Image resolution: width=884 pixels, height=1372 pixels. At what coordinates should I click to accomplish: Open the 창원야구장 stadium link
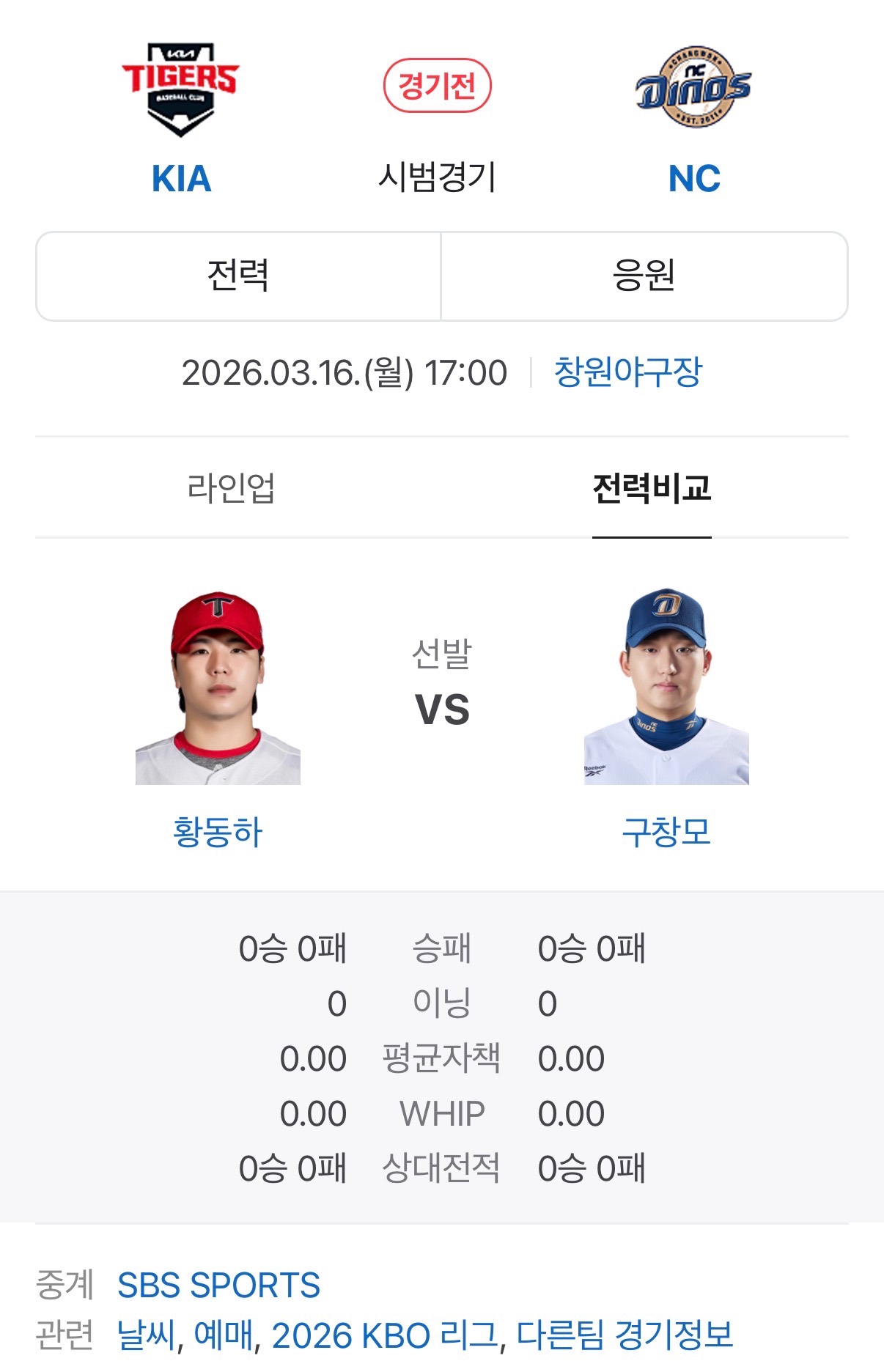pyautogui.click(x=627, y=372)
